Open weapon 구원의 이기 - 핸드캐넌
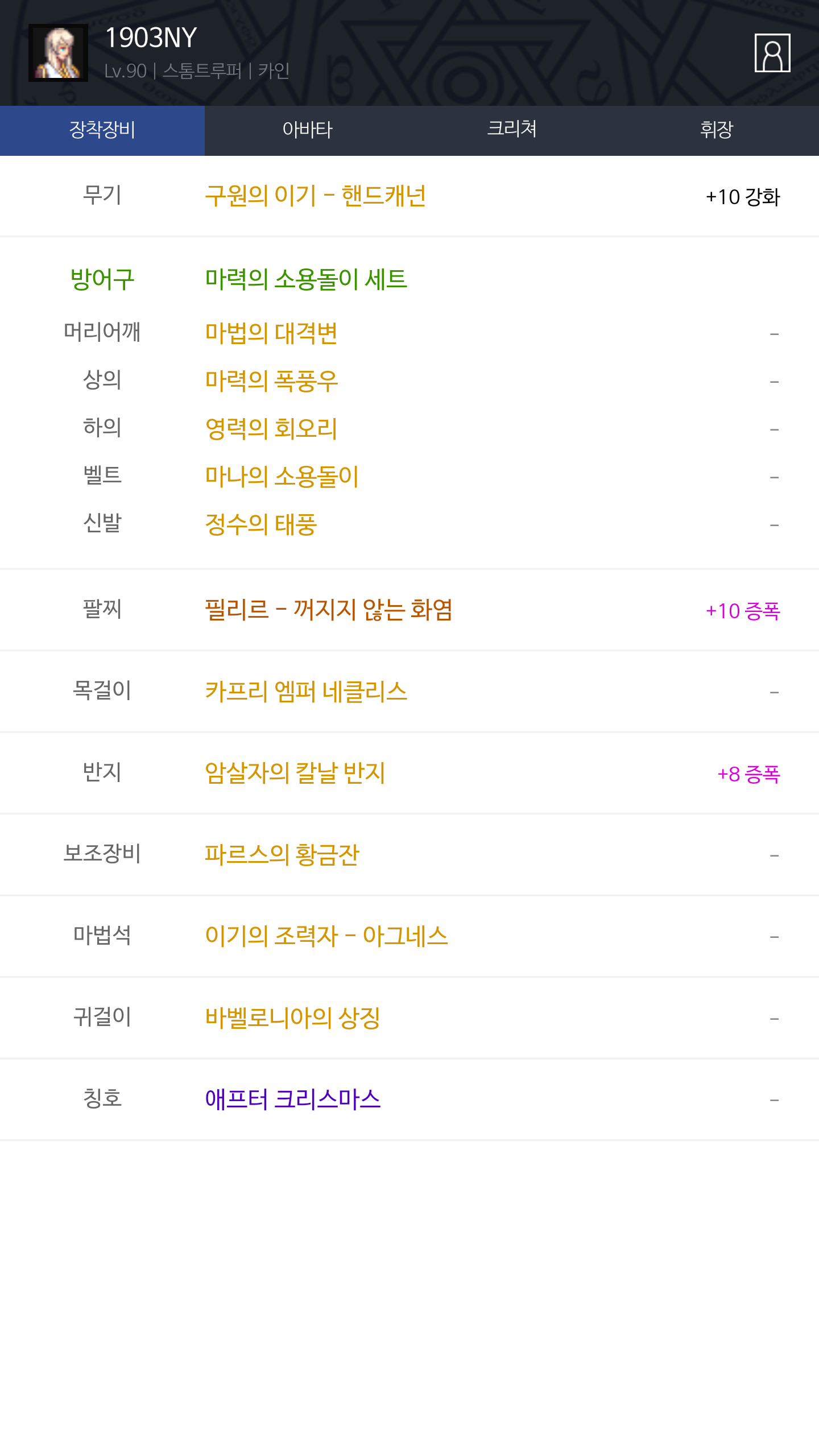This screenshot has width=819, height=1456. click(316, 196)
